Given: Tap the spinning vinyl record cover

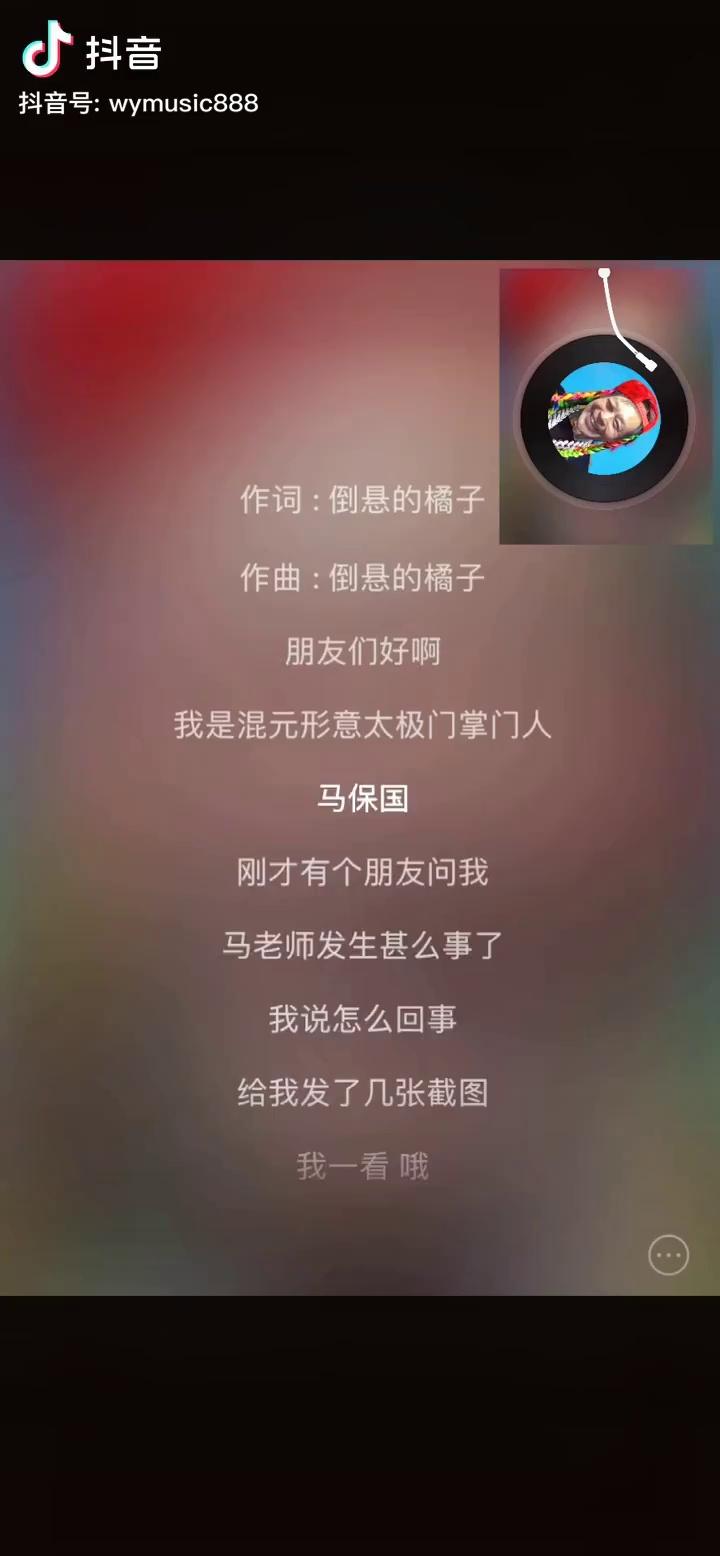Looking at the screenshot, I should [604, 419].
